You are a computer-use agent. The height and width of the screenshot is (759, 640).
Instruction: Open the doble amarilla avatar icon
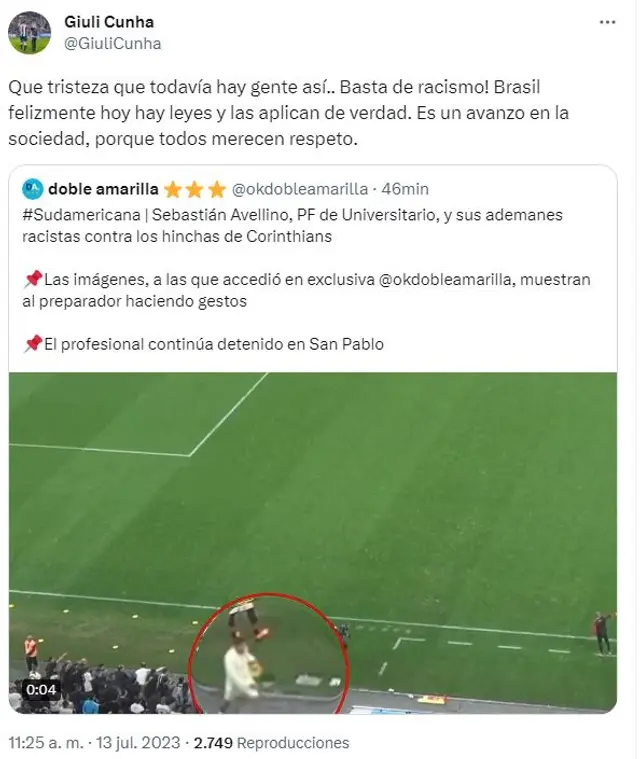pyautogui.click(x=32, y=188)
